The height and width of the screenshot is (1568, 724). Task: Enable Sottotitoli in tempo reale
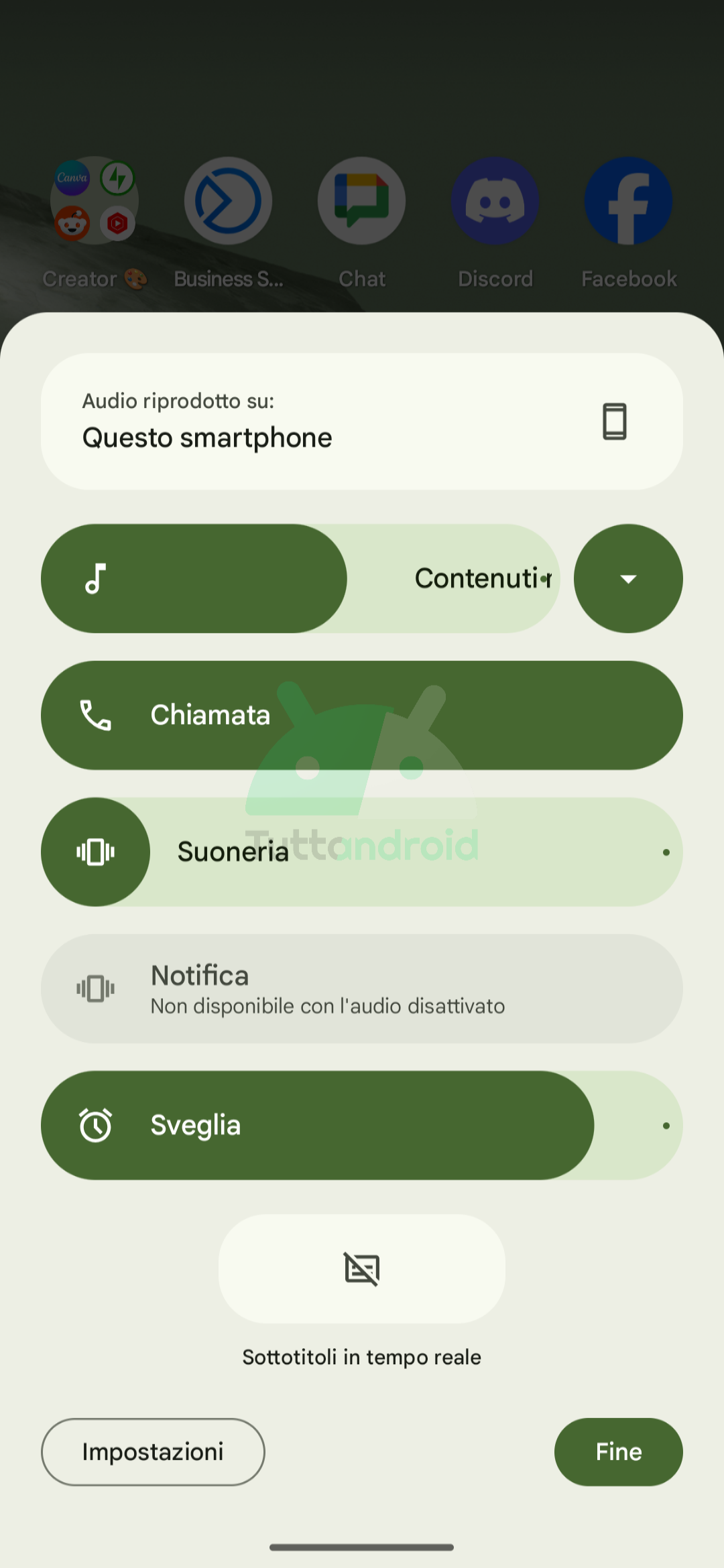362,1268
